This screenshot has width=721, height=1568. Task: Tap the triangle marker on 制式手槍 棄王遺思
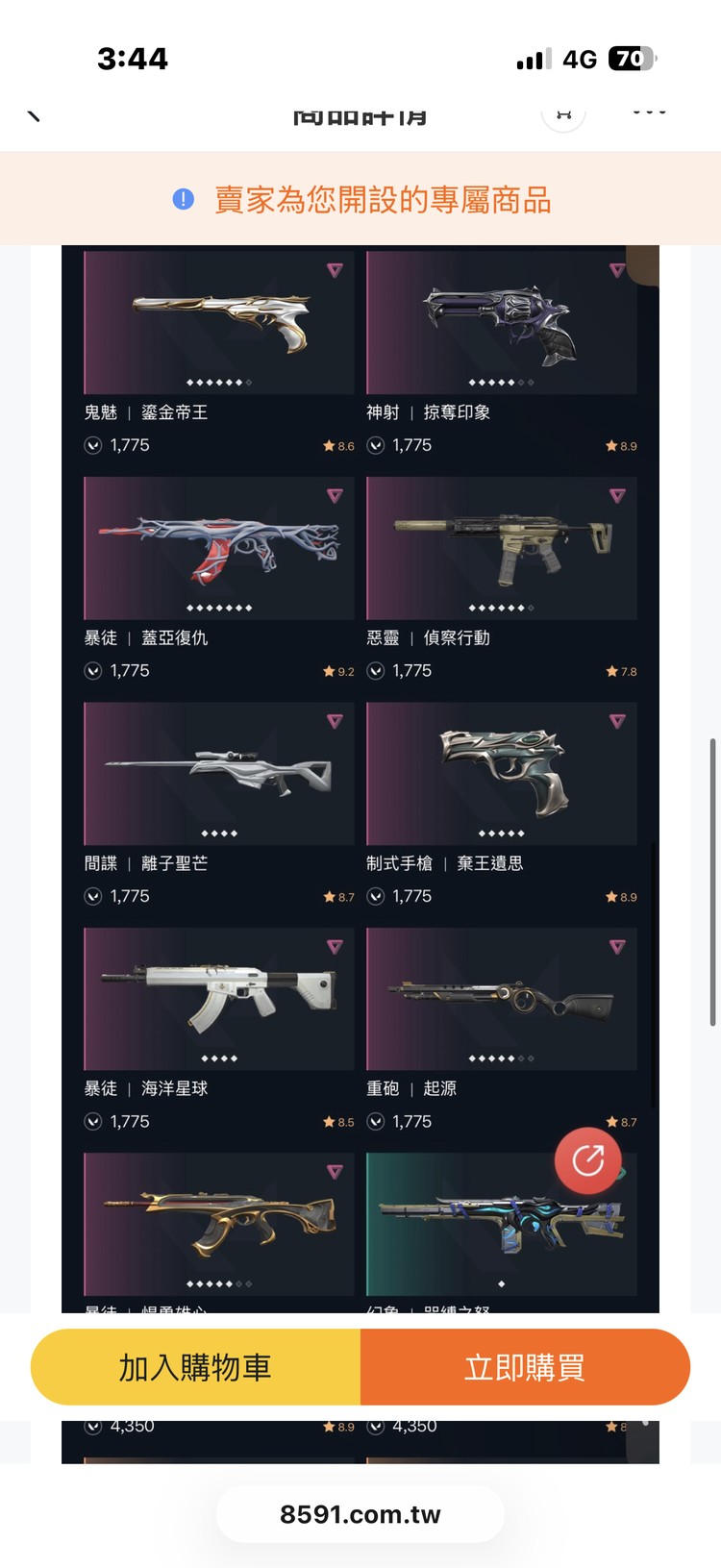(x=617, y=722)
